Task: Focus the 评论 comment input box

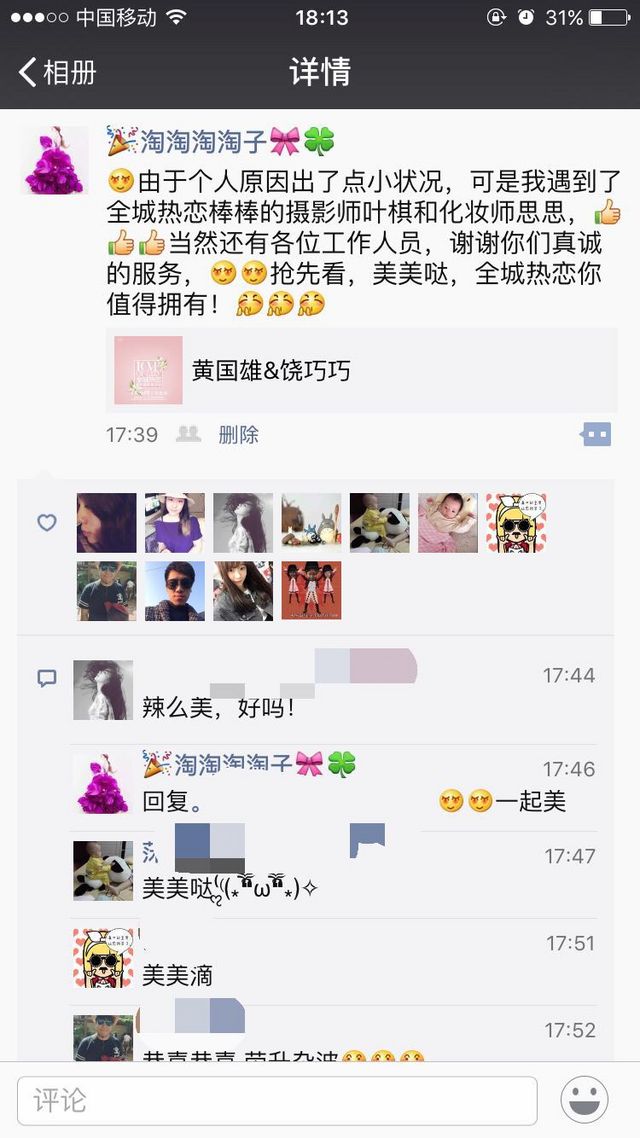Action: pos(277,1100)
